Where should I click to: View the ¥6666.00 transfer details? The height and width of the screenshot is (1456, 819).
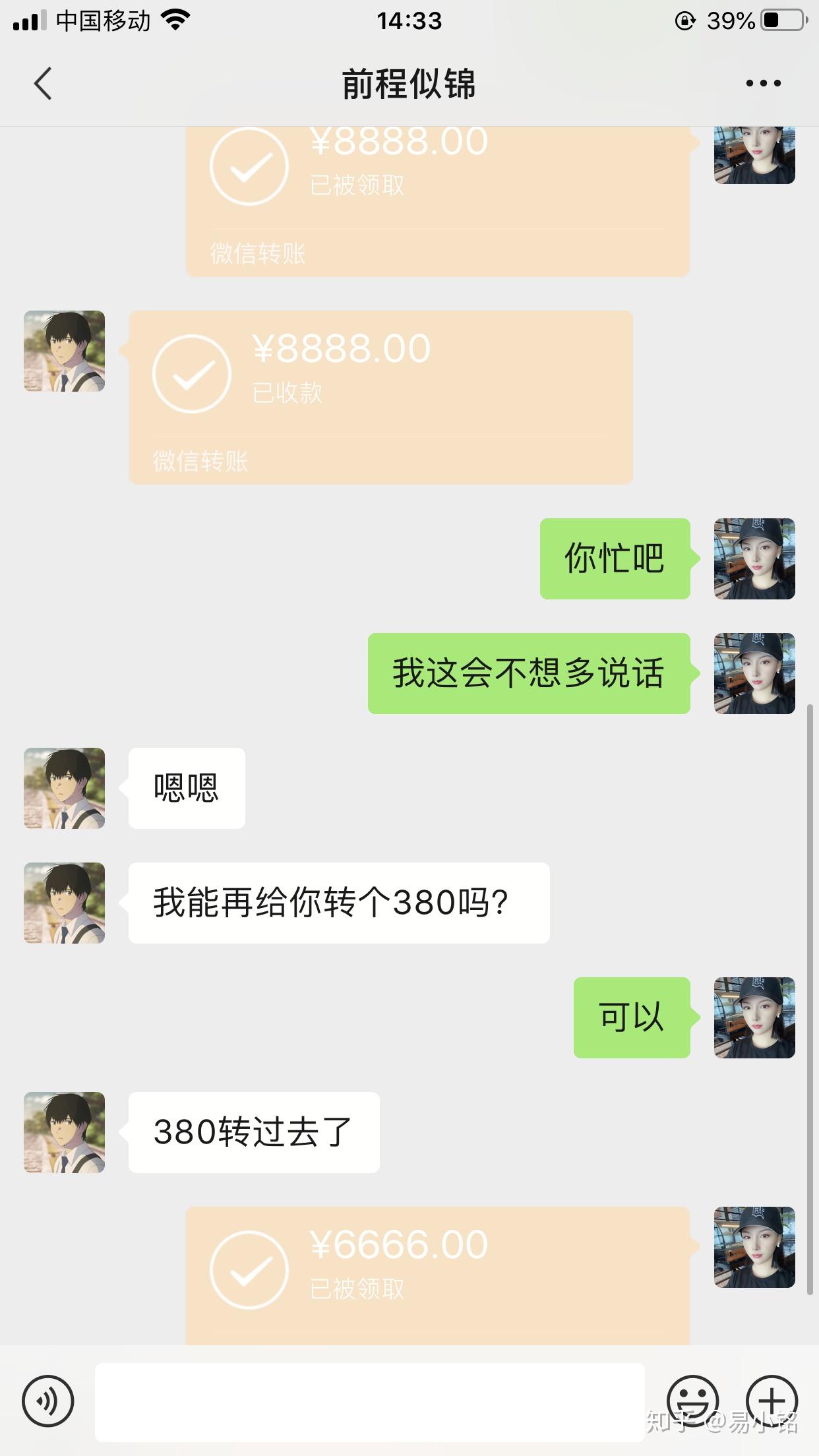point(437,1273)
